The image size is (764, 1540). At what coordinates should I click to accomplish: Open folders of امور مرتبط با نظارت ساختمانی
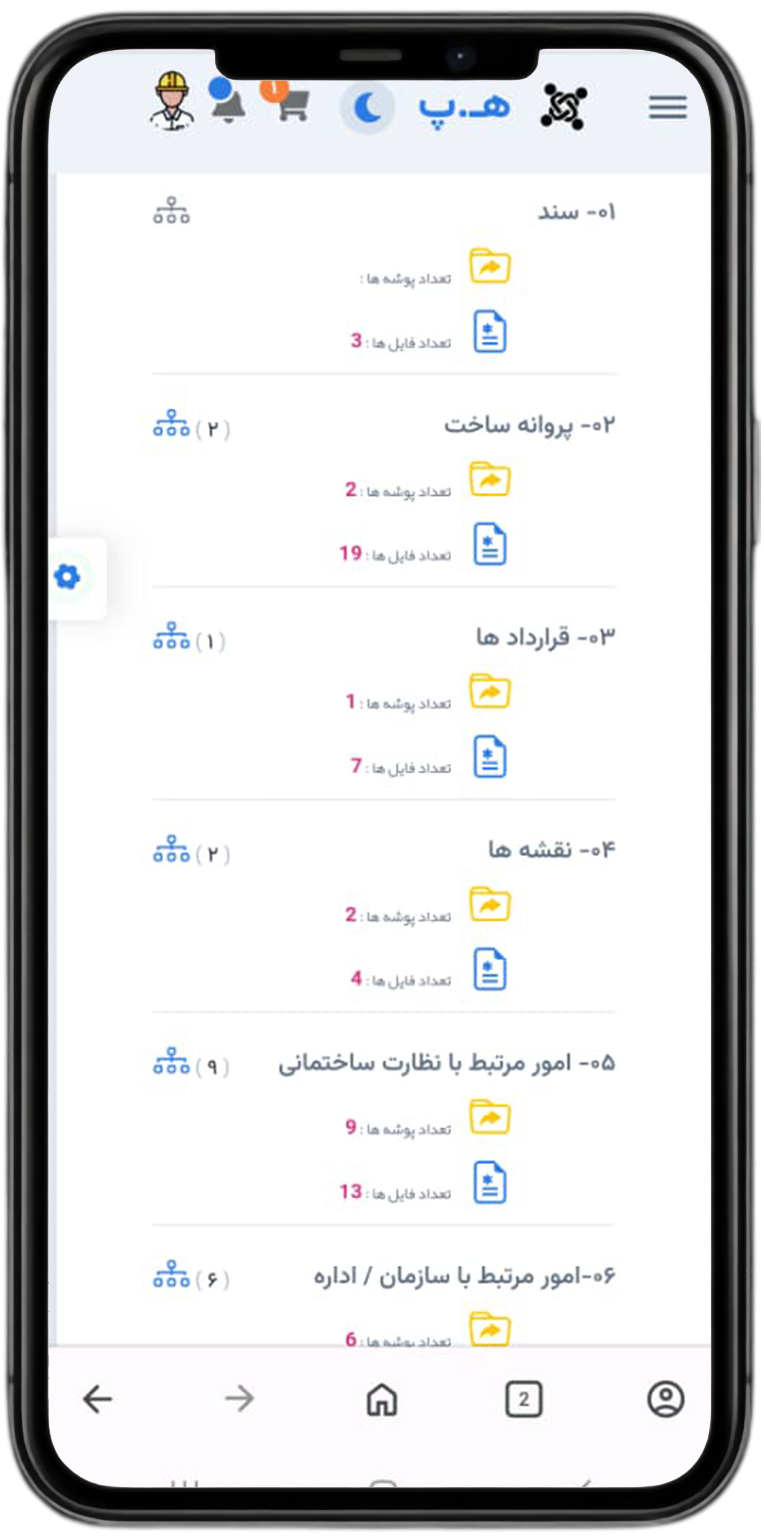[490, 1117]
